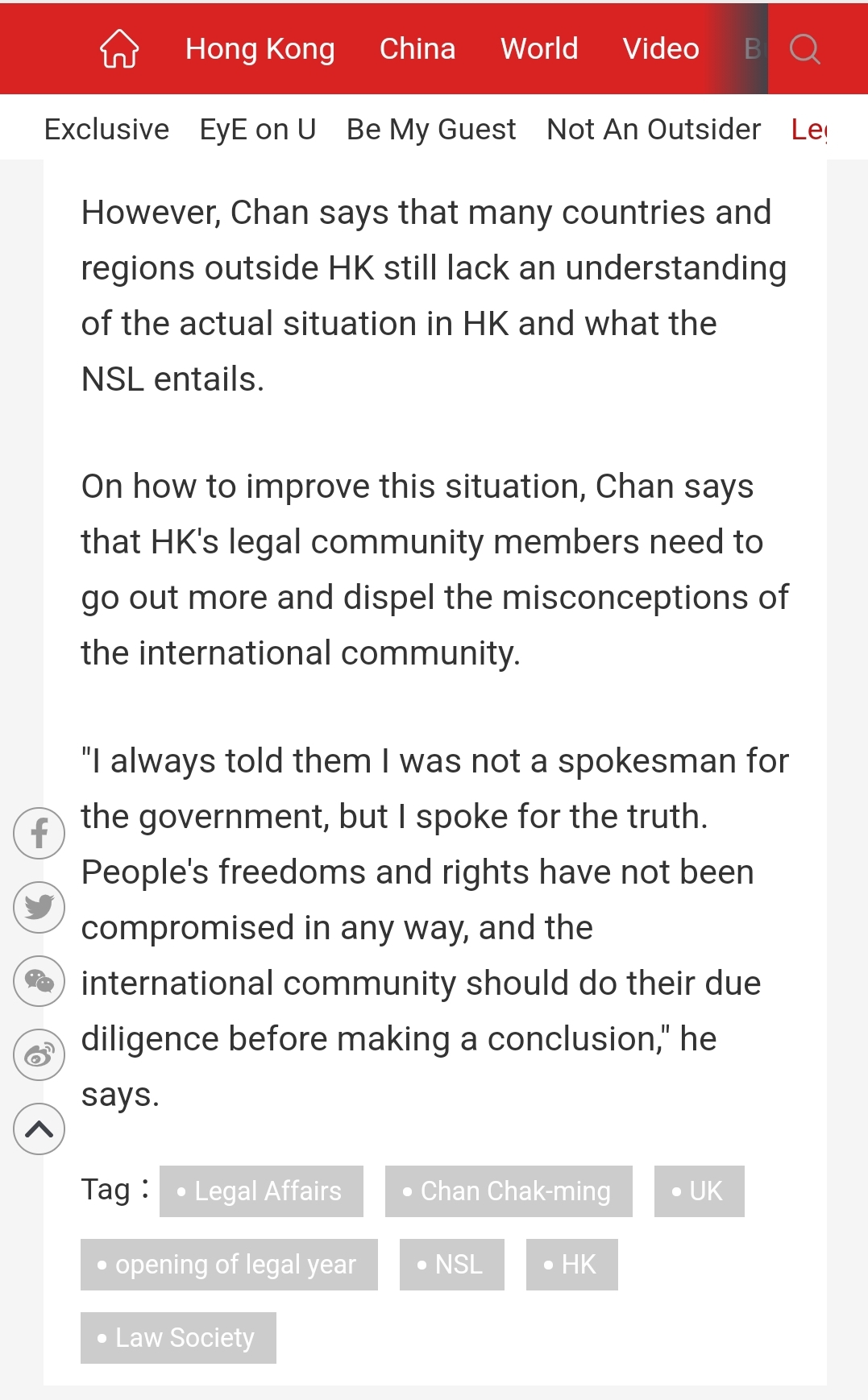Go to the home page icon
868x1400 pixels.
coord(119,48)
